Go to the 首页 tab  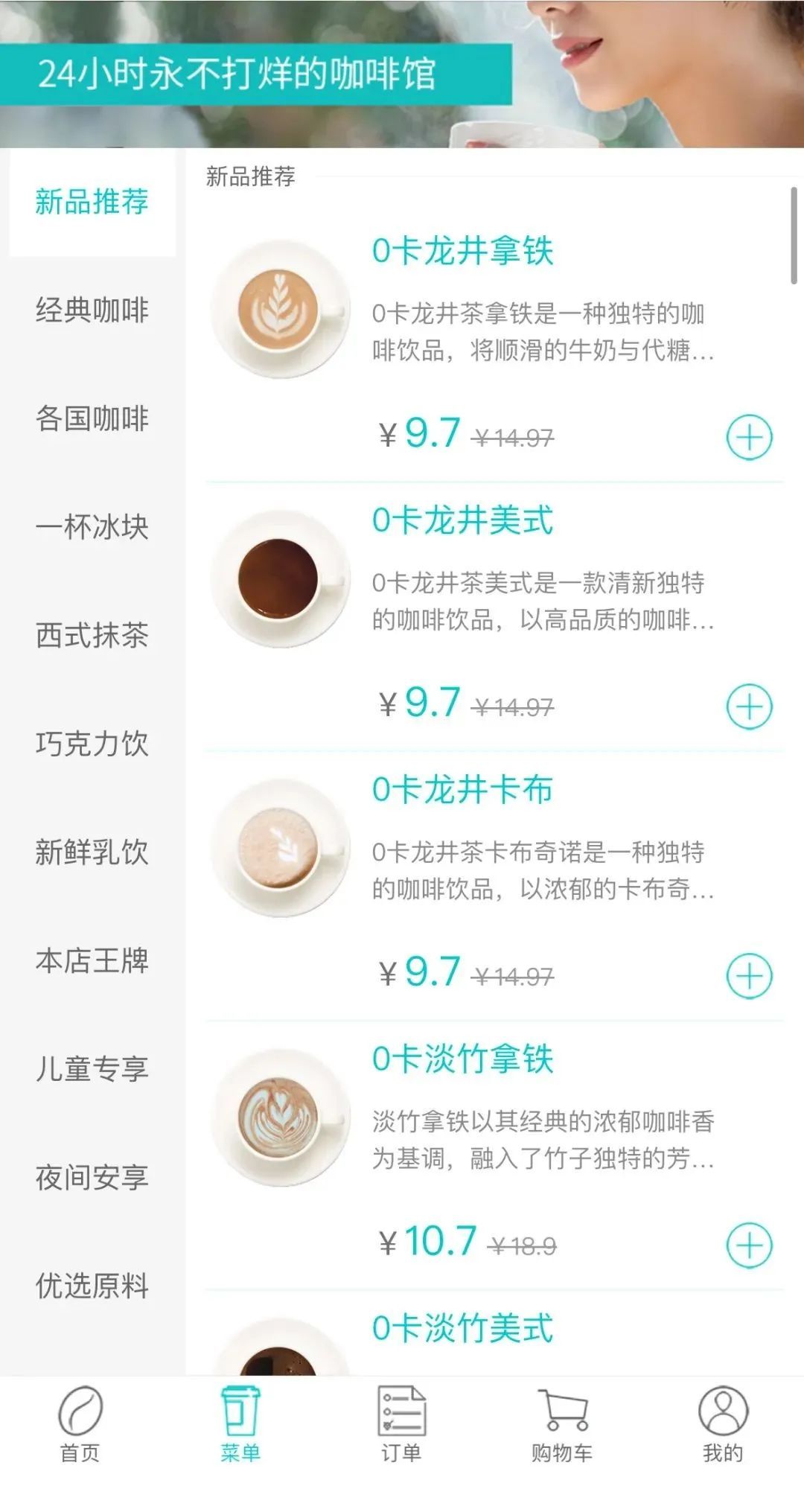coord(80,1425)
